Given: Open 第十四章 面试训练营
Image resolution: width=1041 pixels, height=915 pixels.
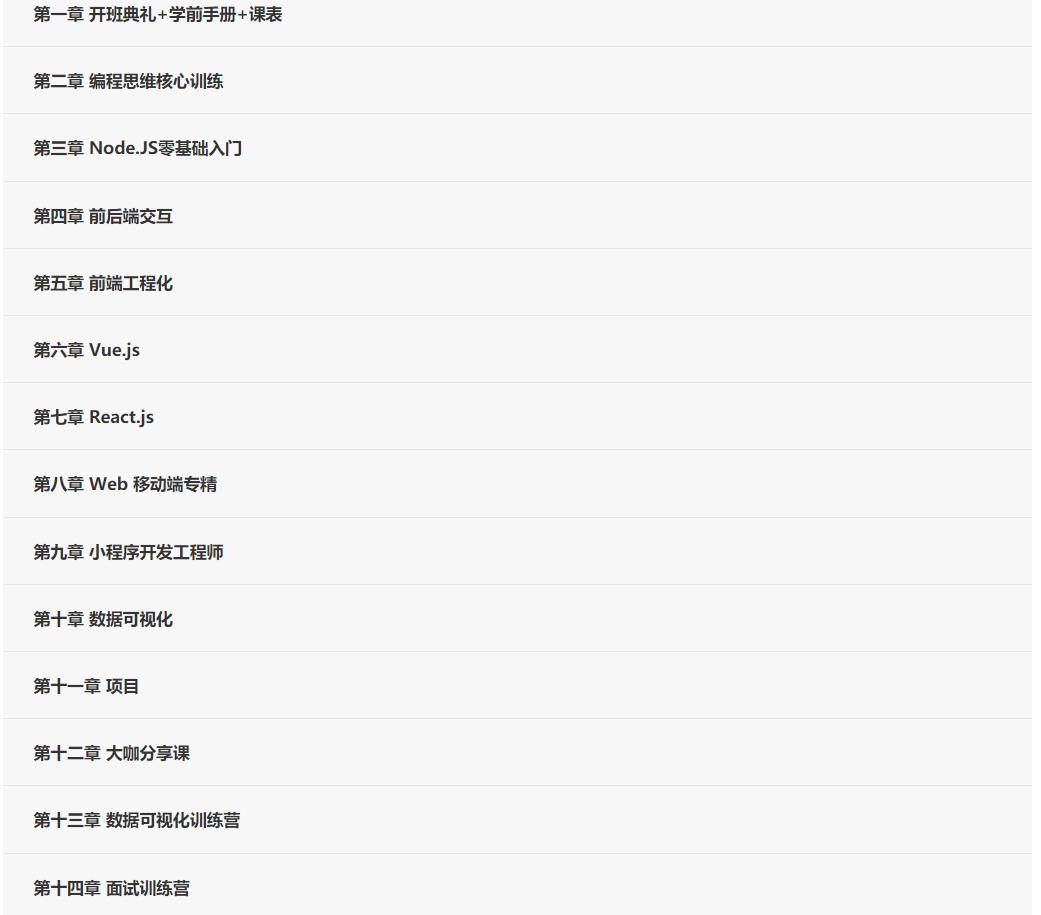Looking at the screenshot, I should tap(111, 888).
